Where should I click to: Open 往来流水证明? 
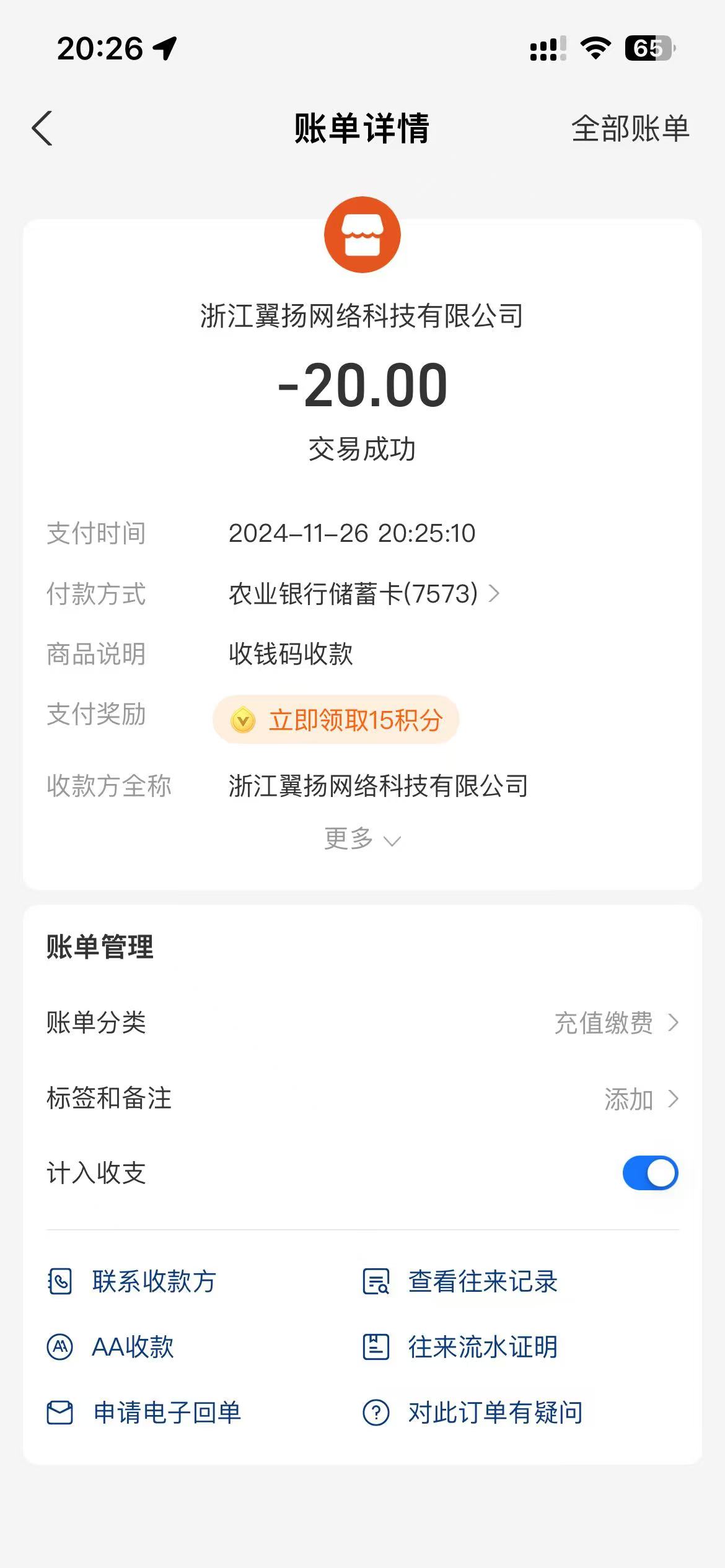coord(460,1347)
